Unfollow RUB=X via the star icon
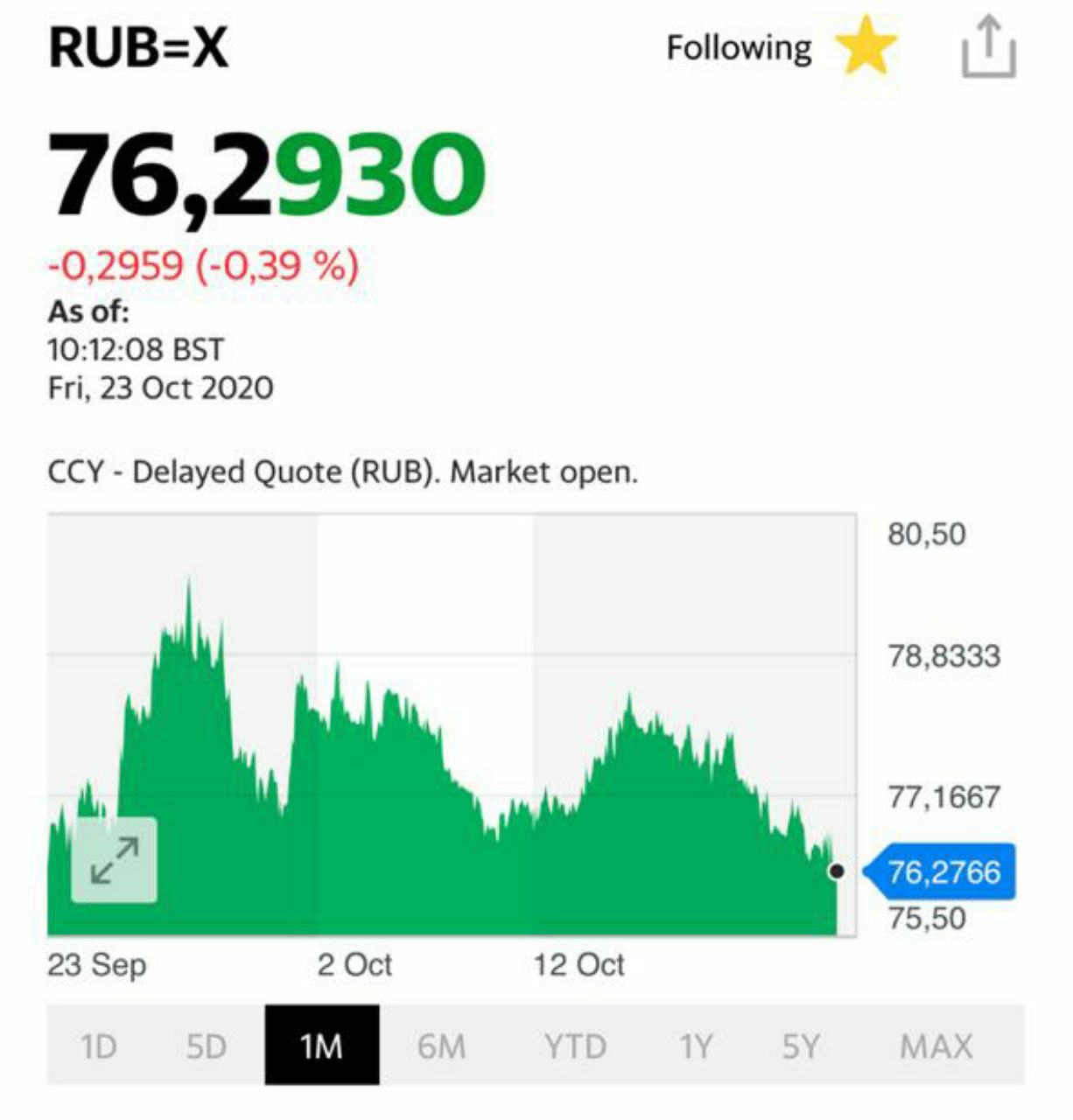1073x1120 pixels. pos(865,46)
